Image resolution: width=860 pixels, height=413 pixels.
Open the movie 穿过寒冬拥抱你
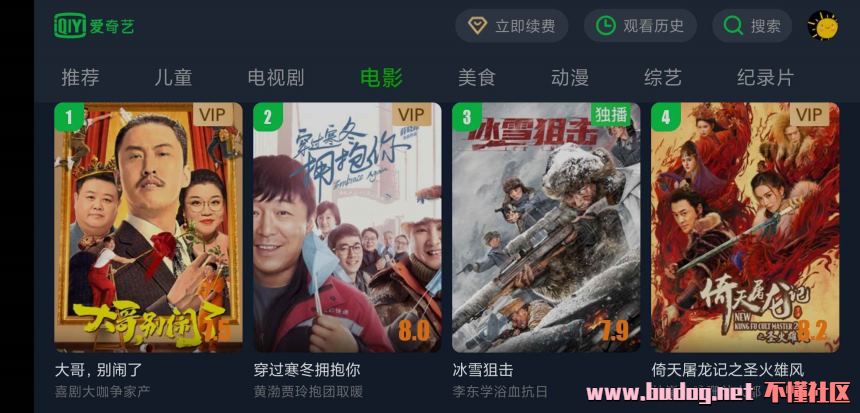point(347,228)
